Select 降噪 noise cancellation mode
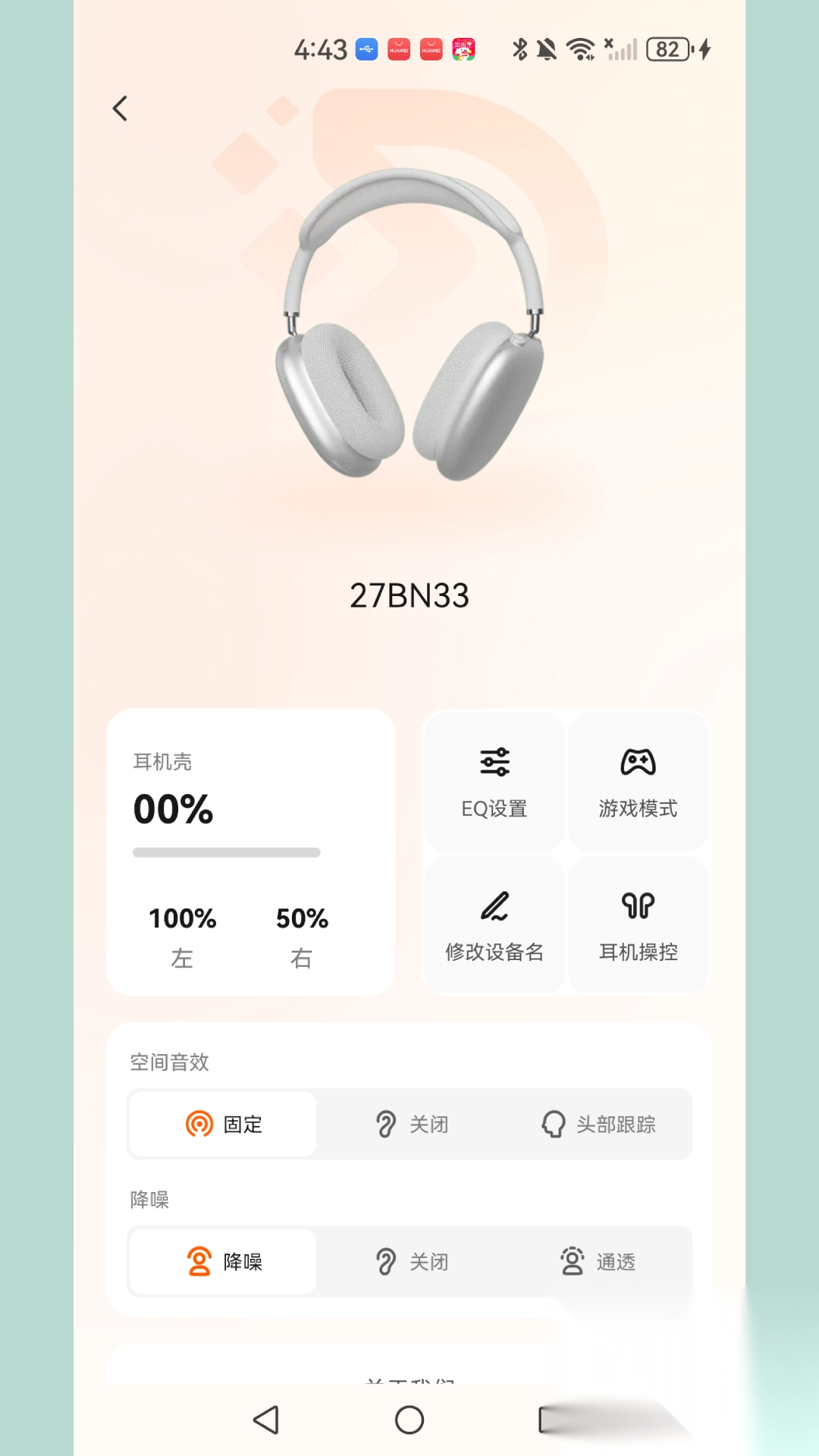 click(223, 1261)
